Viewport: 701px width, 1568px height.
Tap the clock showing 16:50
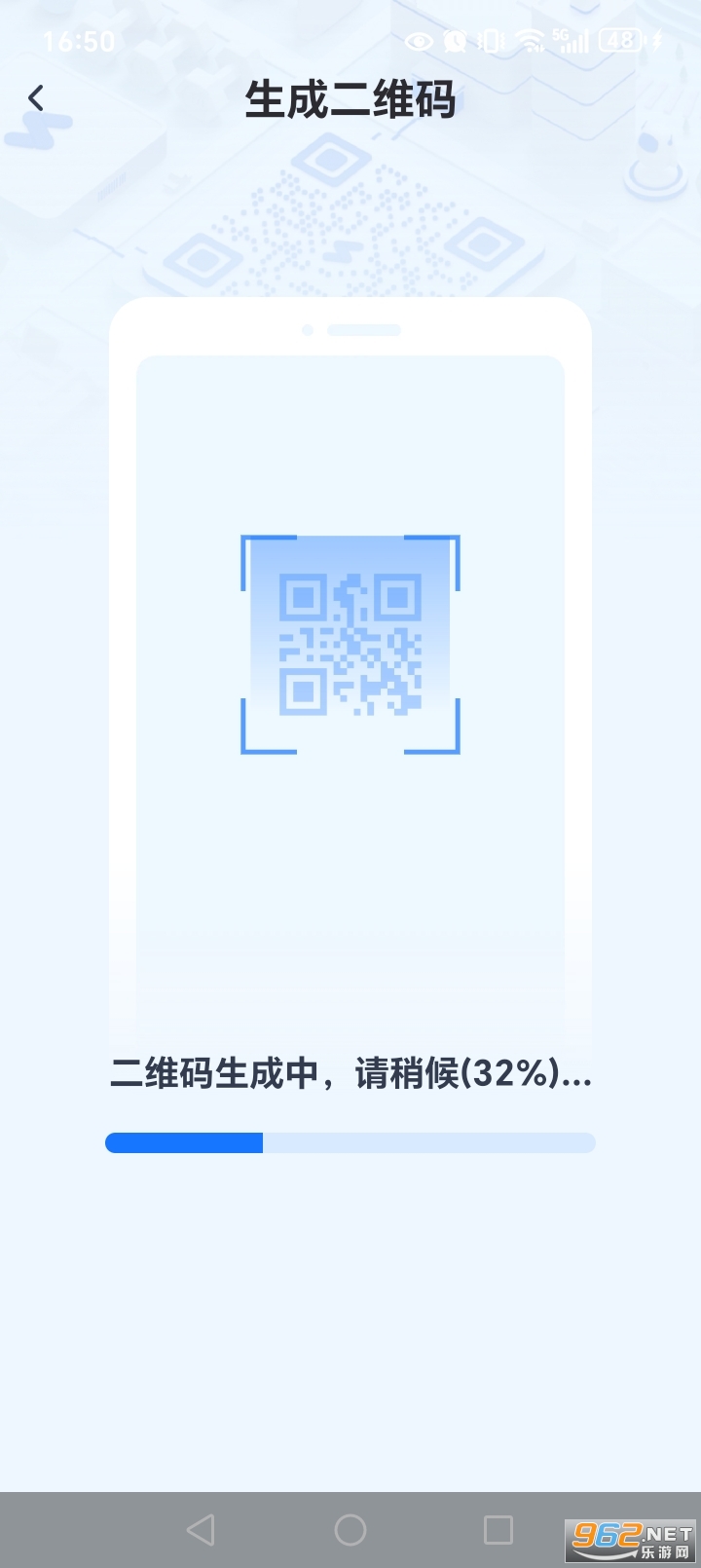[x=78, y=42]
